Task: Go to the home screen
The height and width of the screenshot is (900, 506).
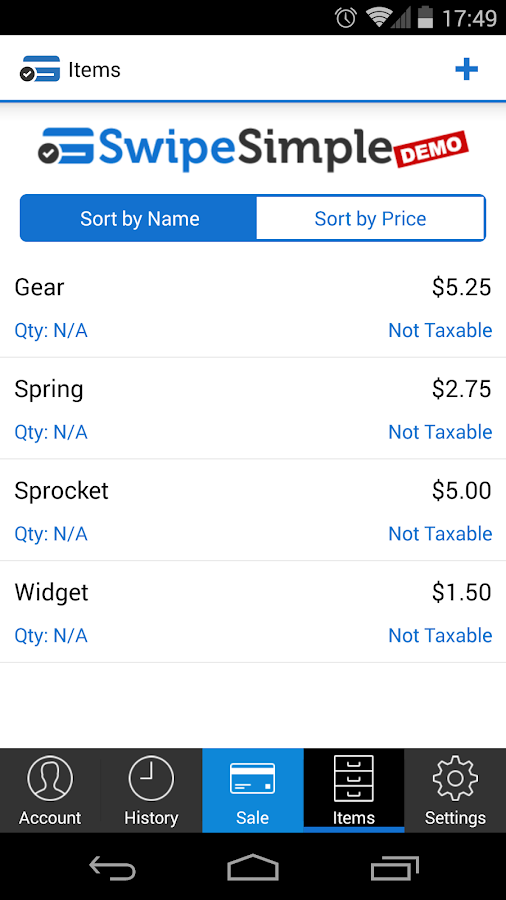Action: pos(253,868)
